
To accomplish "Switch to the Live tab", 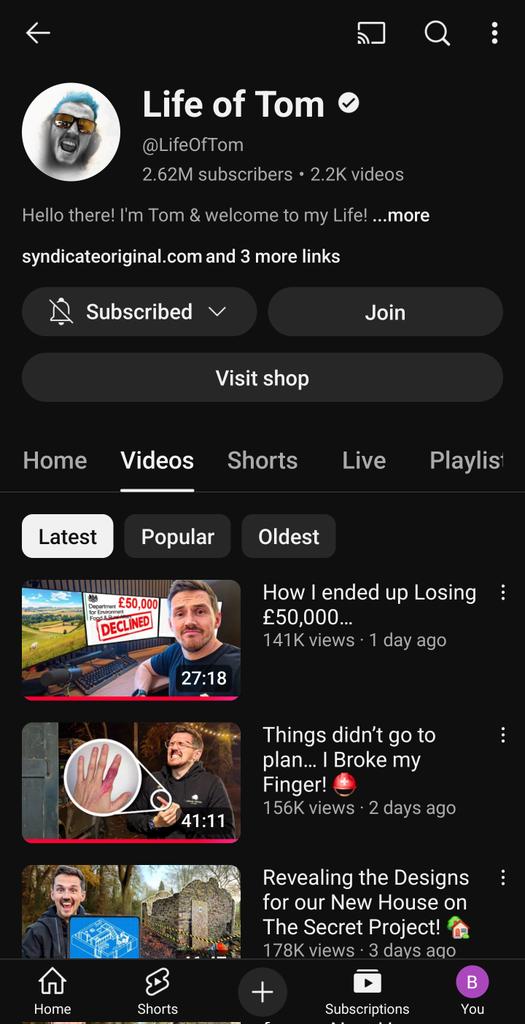I will point(364,460).
